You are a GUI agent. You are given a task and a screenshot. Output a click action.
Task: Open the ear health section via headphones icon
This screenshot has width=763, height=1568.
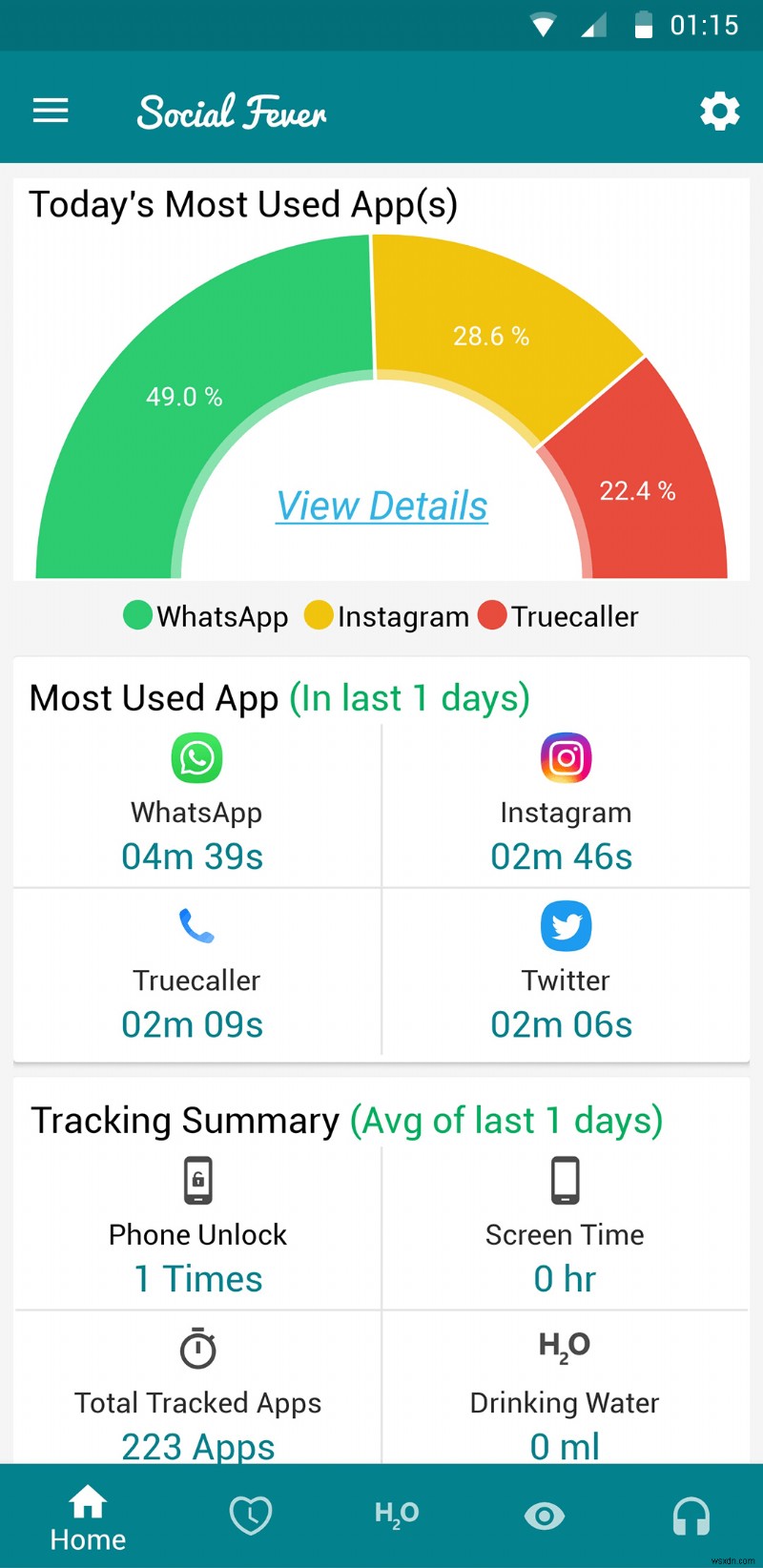tap(691, 1514)
